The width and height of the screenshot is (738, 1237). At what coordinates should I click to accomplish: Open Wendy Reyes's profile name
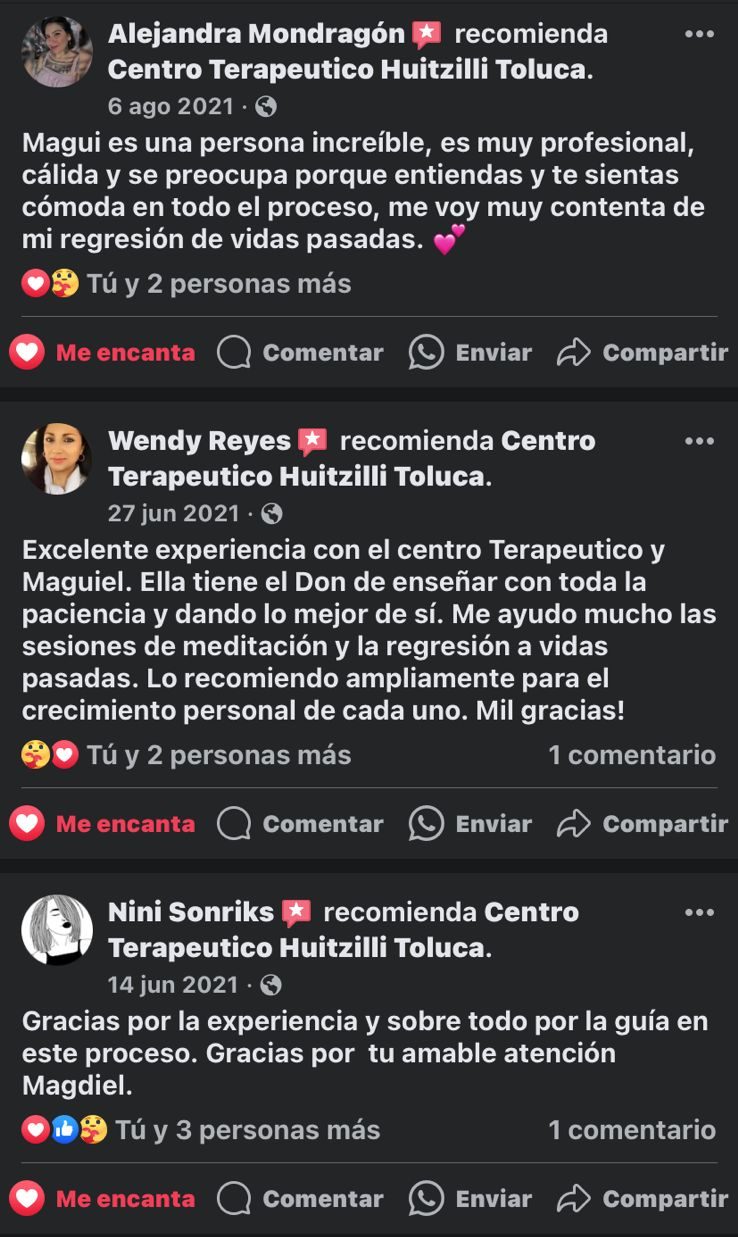199,441
